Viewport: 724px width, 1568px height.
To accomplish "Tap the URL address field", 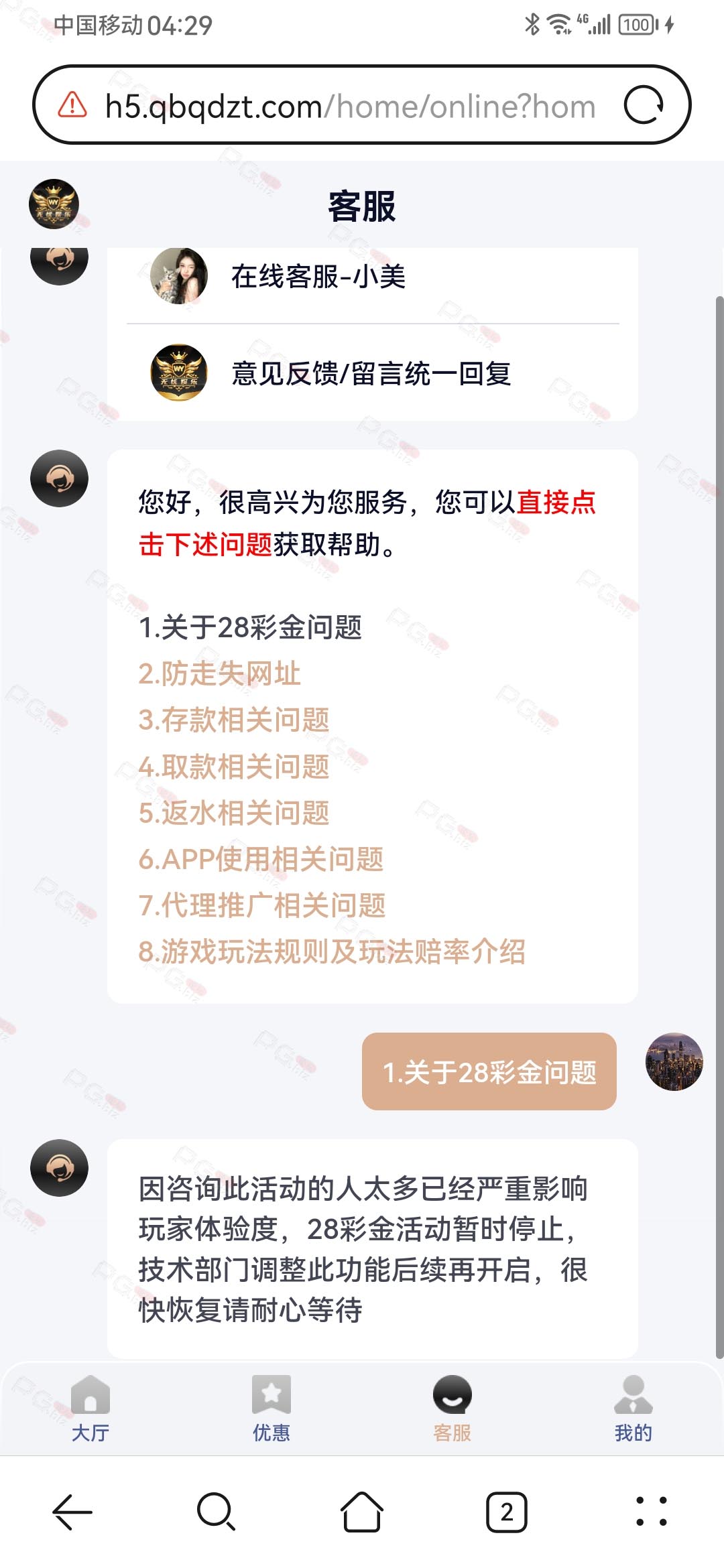I will click(x=349, y=106).
